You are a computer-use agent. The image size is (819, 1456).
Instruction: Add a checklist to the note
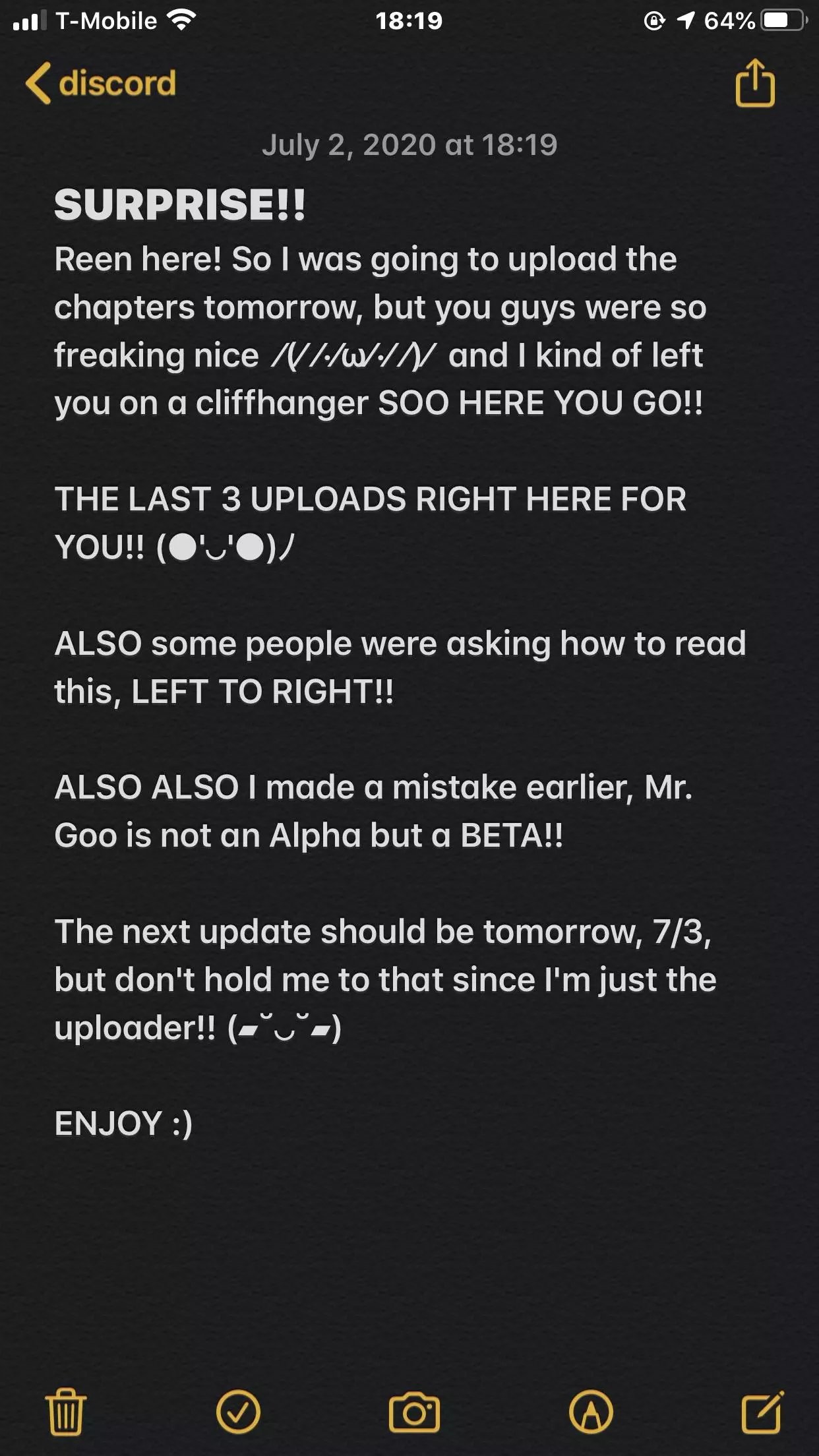(x=238, y=1412)
